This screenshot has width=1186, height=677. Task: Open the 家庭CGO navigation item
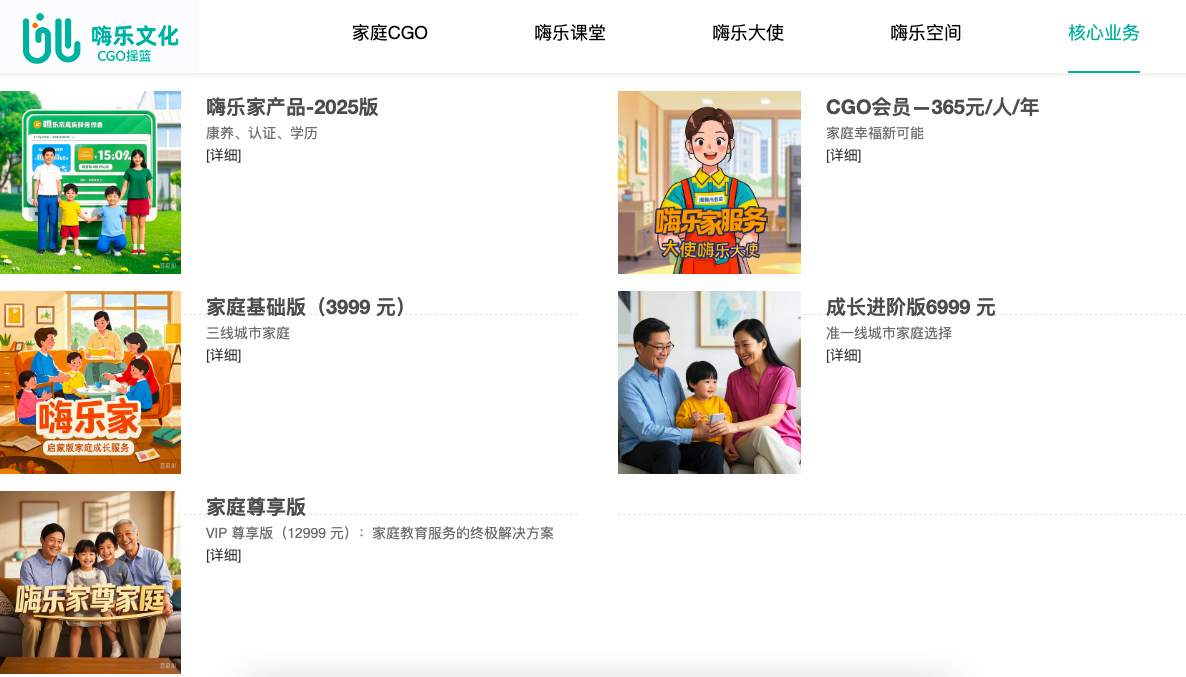[x=390, y=33]
